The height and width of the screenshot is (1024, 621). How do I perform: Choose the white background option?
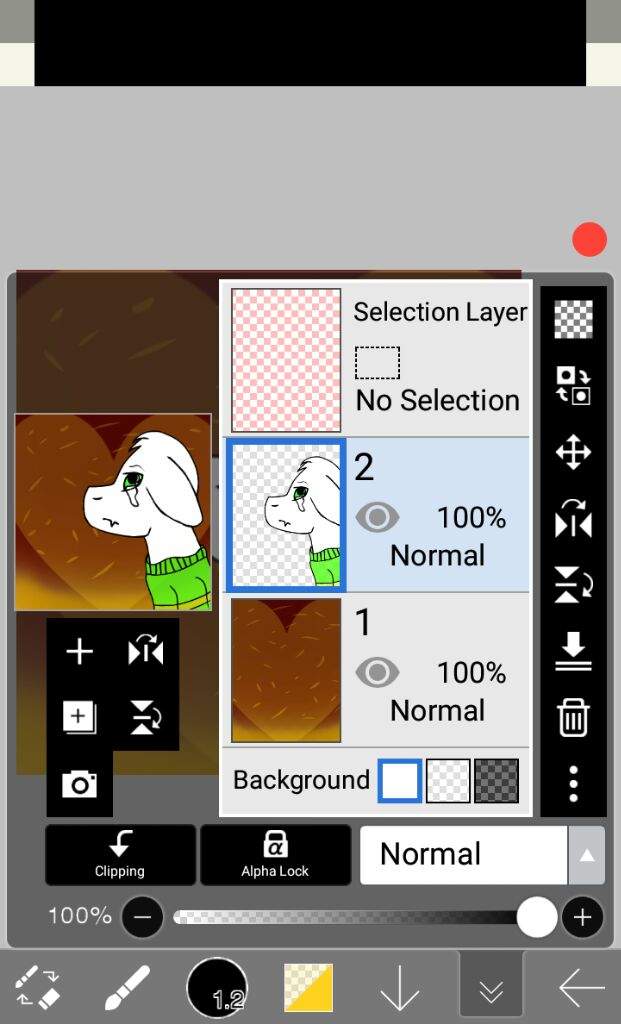[x=400, y=780]
